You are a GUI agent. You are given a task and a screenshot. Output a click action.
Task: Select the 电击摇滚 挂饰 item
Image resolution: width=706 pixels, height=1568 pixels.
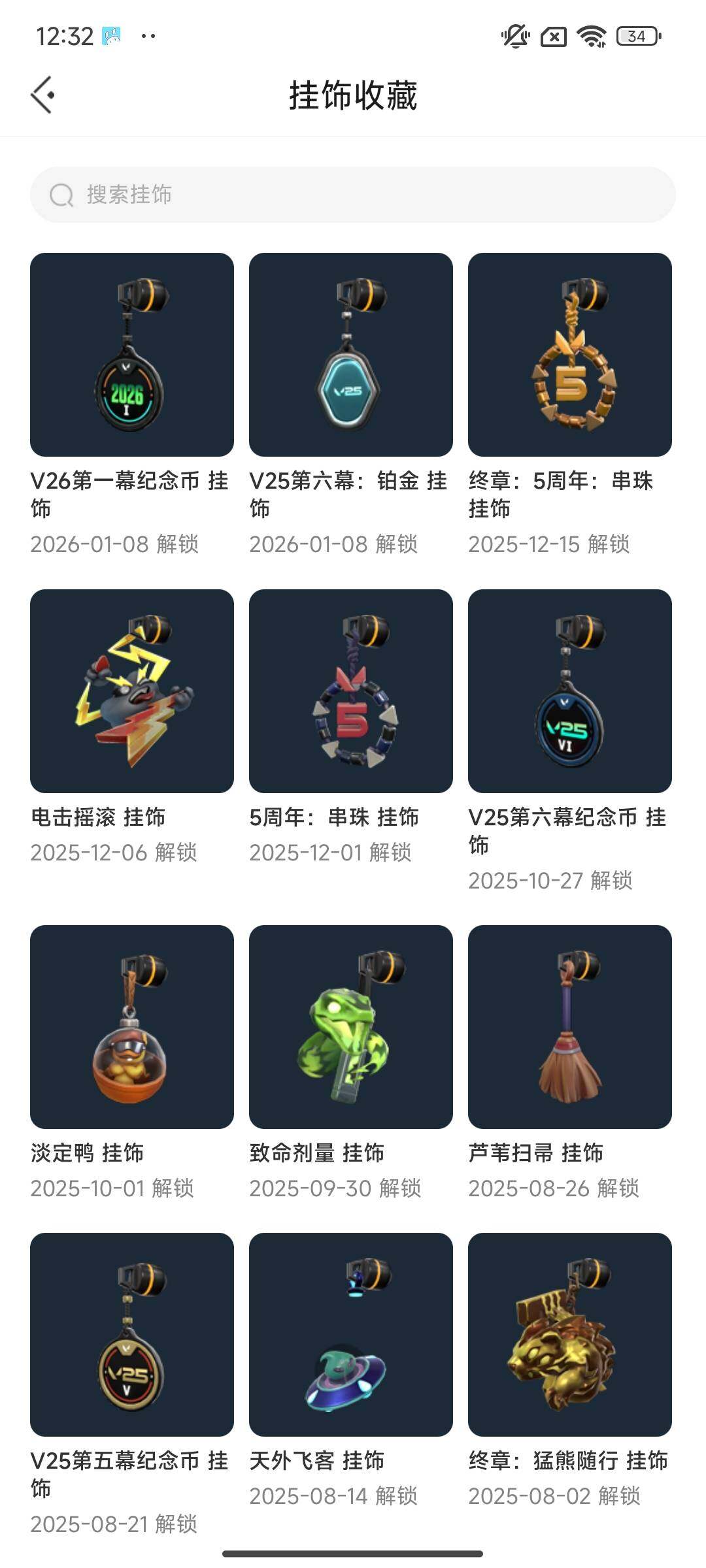pyautogui.click(x=132, y=691)
